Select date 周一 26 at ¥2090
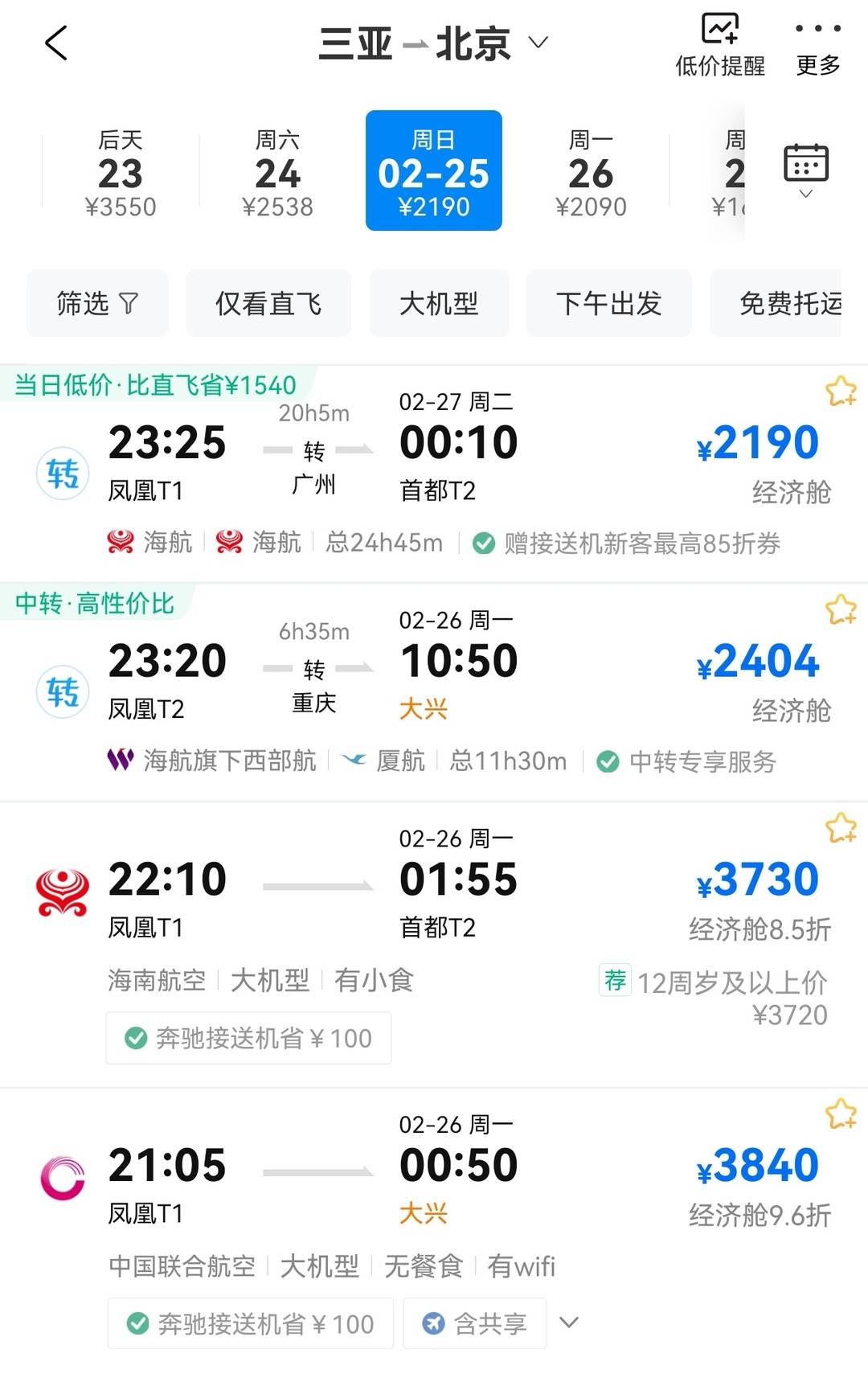This screenshot has height=1374, width=868. (x=591, y=172)
